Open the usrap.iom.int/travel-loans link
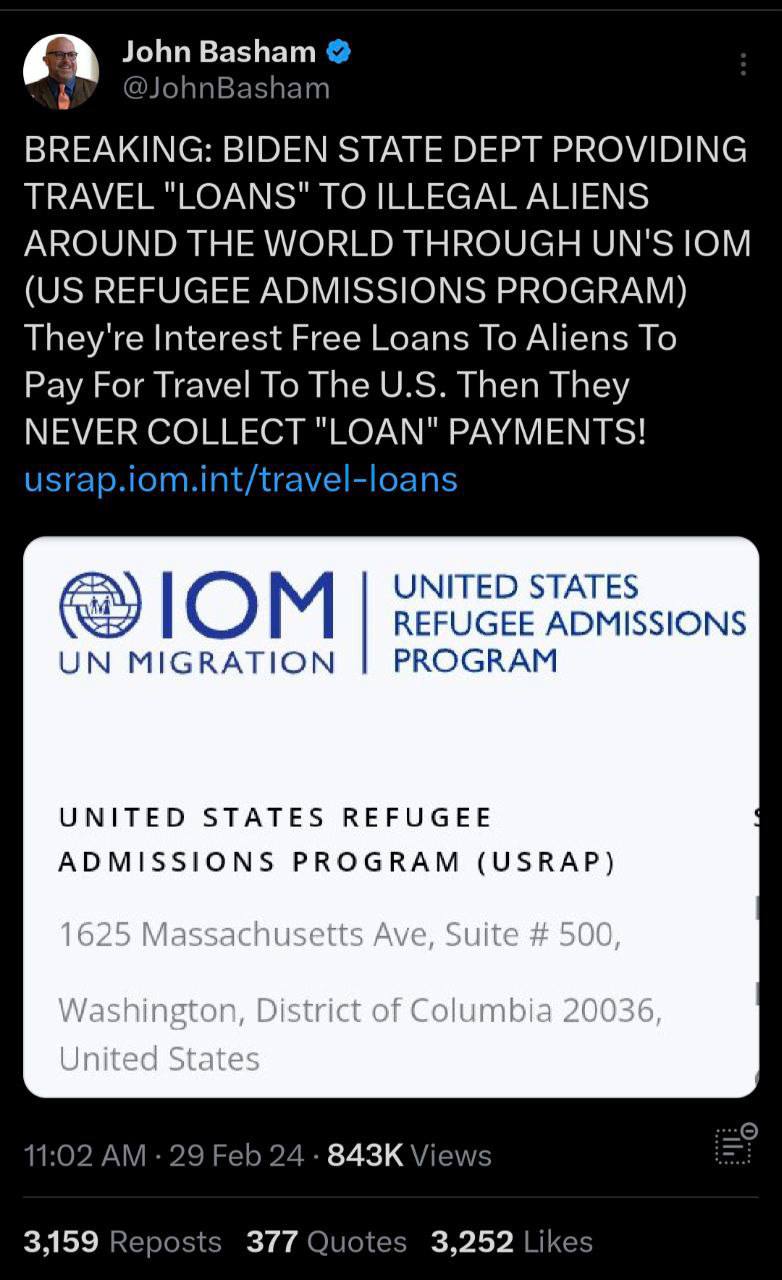Viewport: 782px width, 1280px height. 240,479
